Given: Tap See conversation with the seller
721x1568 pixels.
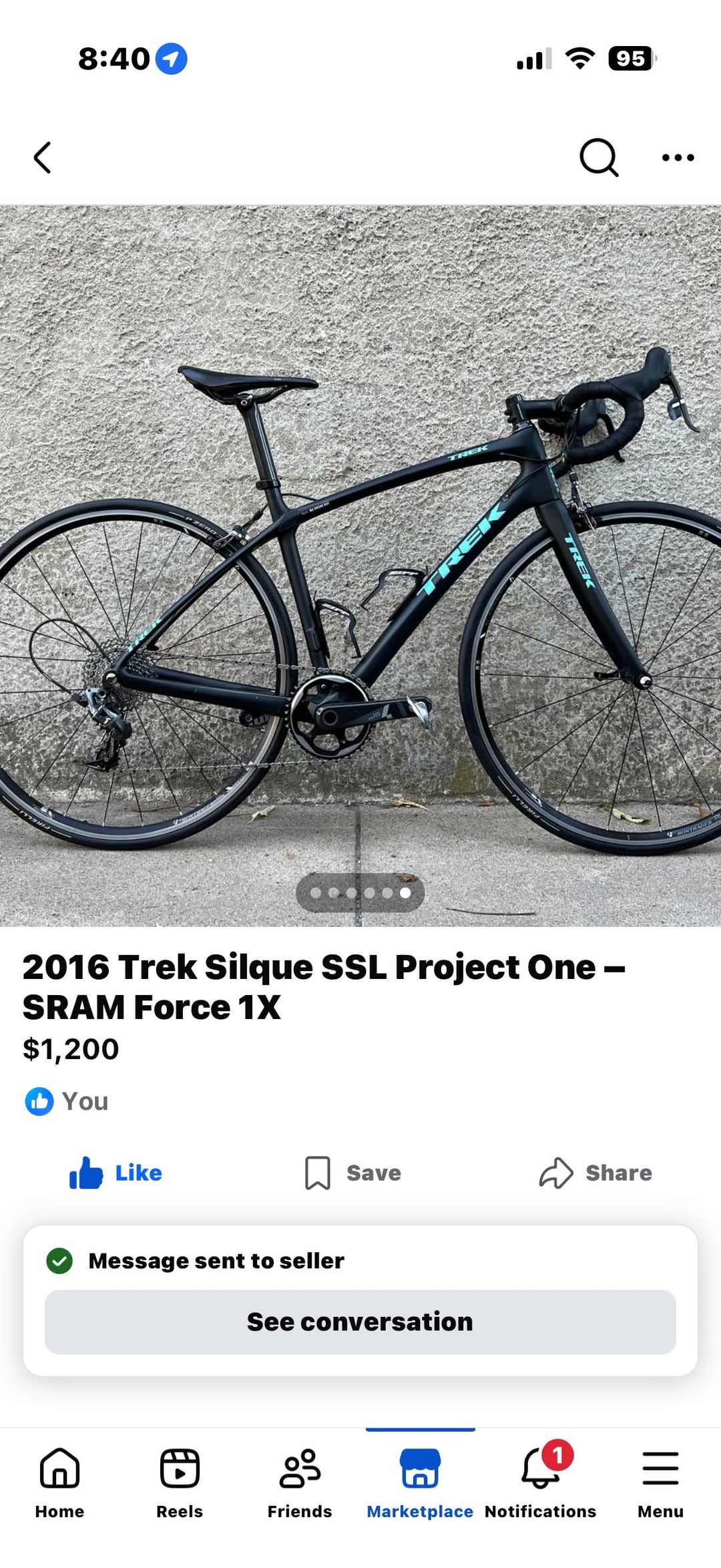Looking at the screenshot, I should tap(360, 1322).
